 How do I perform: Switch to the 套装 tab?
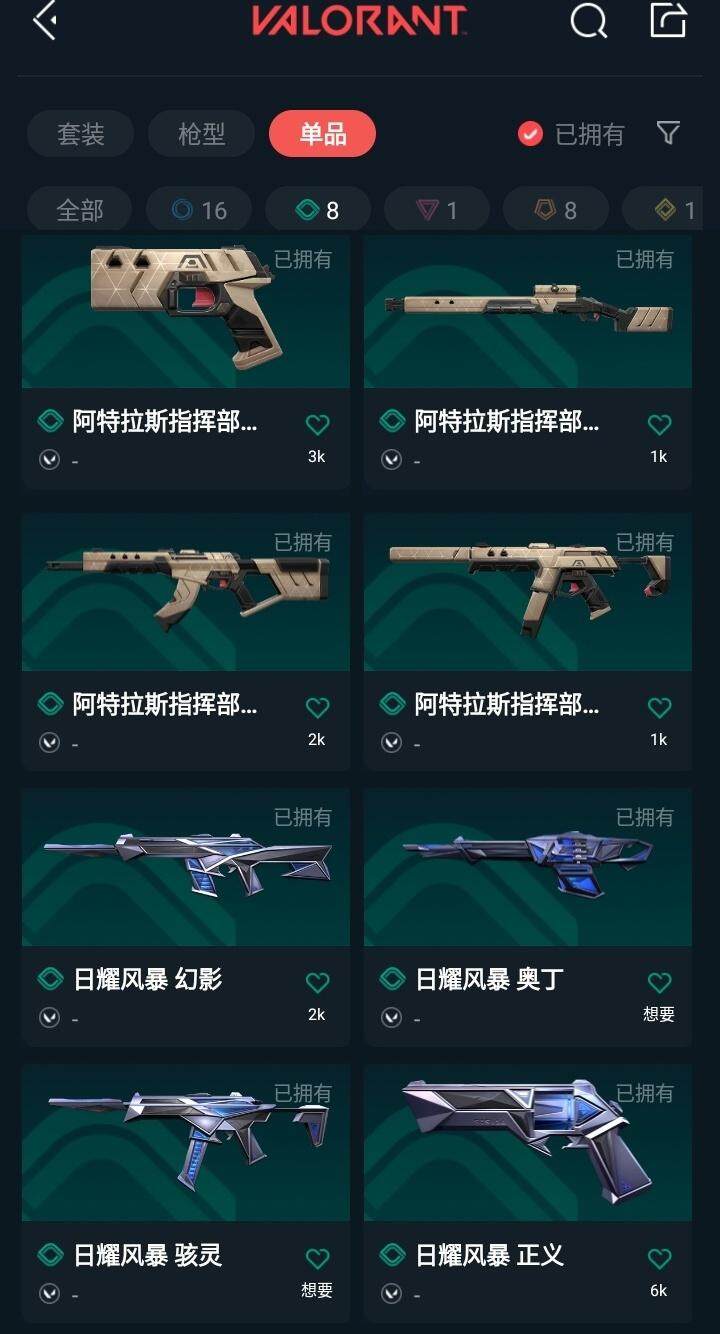tap(80, 134)
